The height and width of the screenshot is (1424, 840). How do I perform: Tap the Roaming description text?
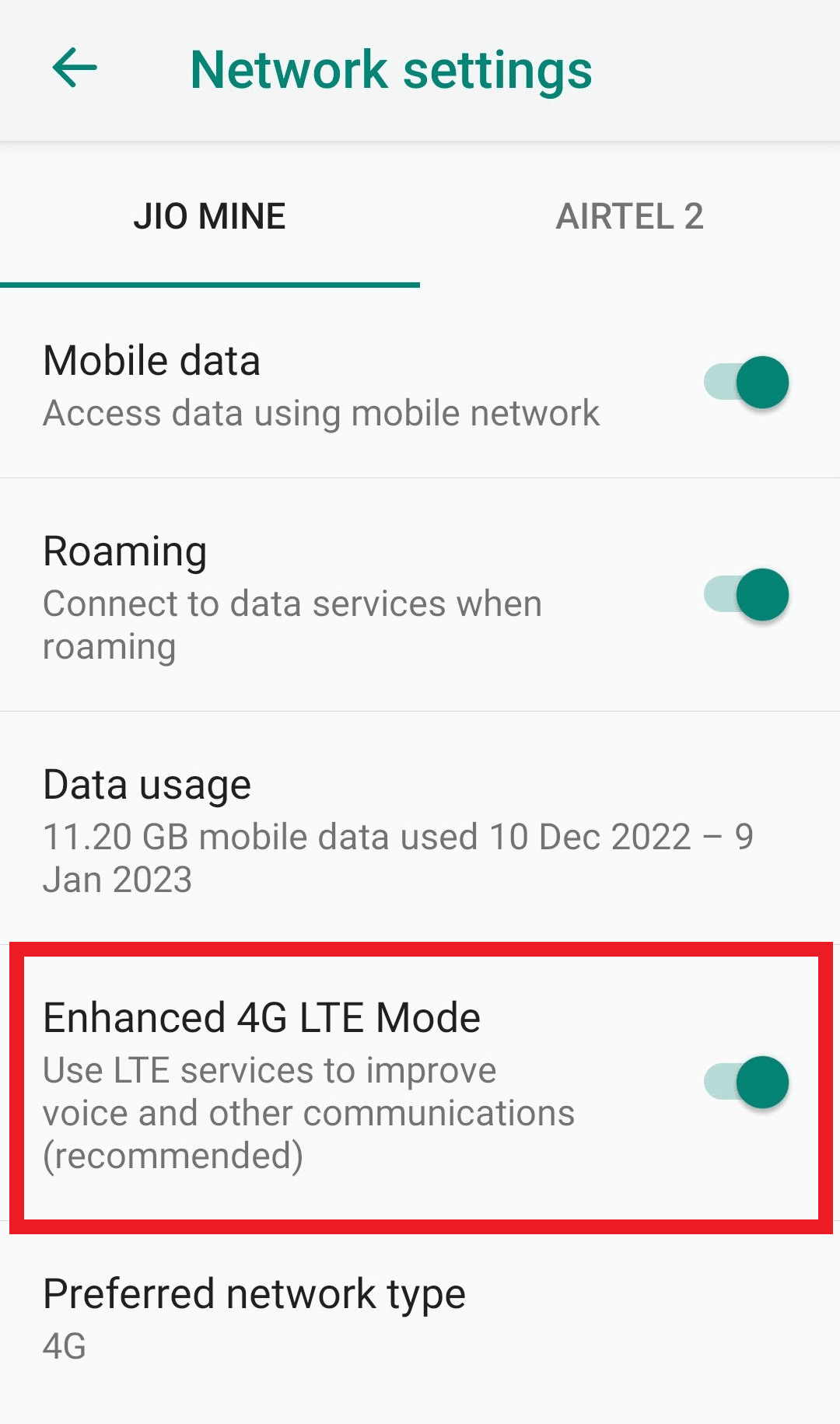pos(292,622)
